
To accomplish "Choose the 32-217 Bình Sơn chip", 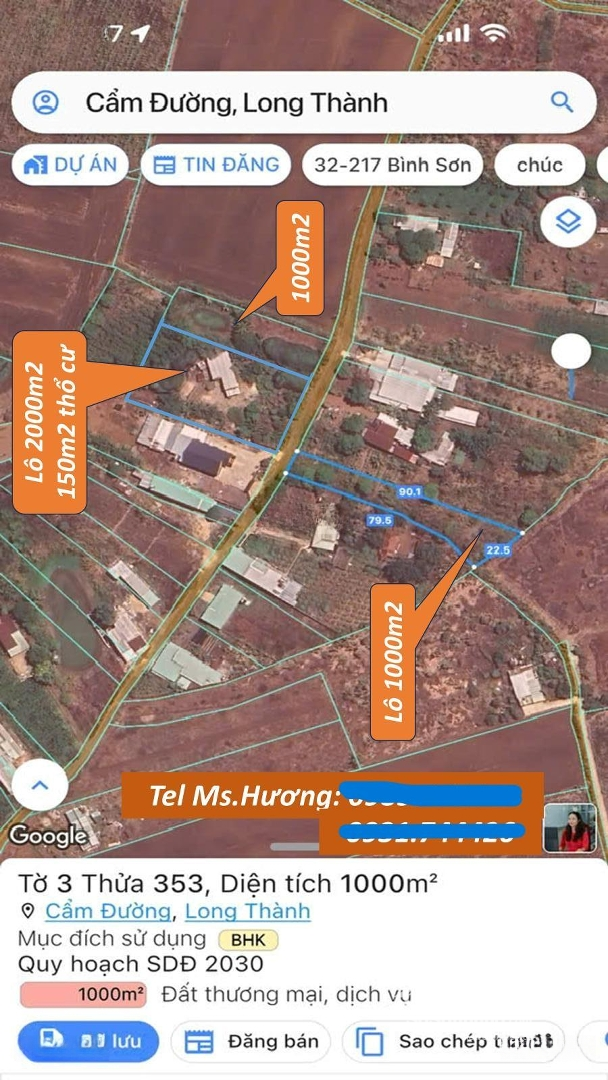I will point(392,165).
